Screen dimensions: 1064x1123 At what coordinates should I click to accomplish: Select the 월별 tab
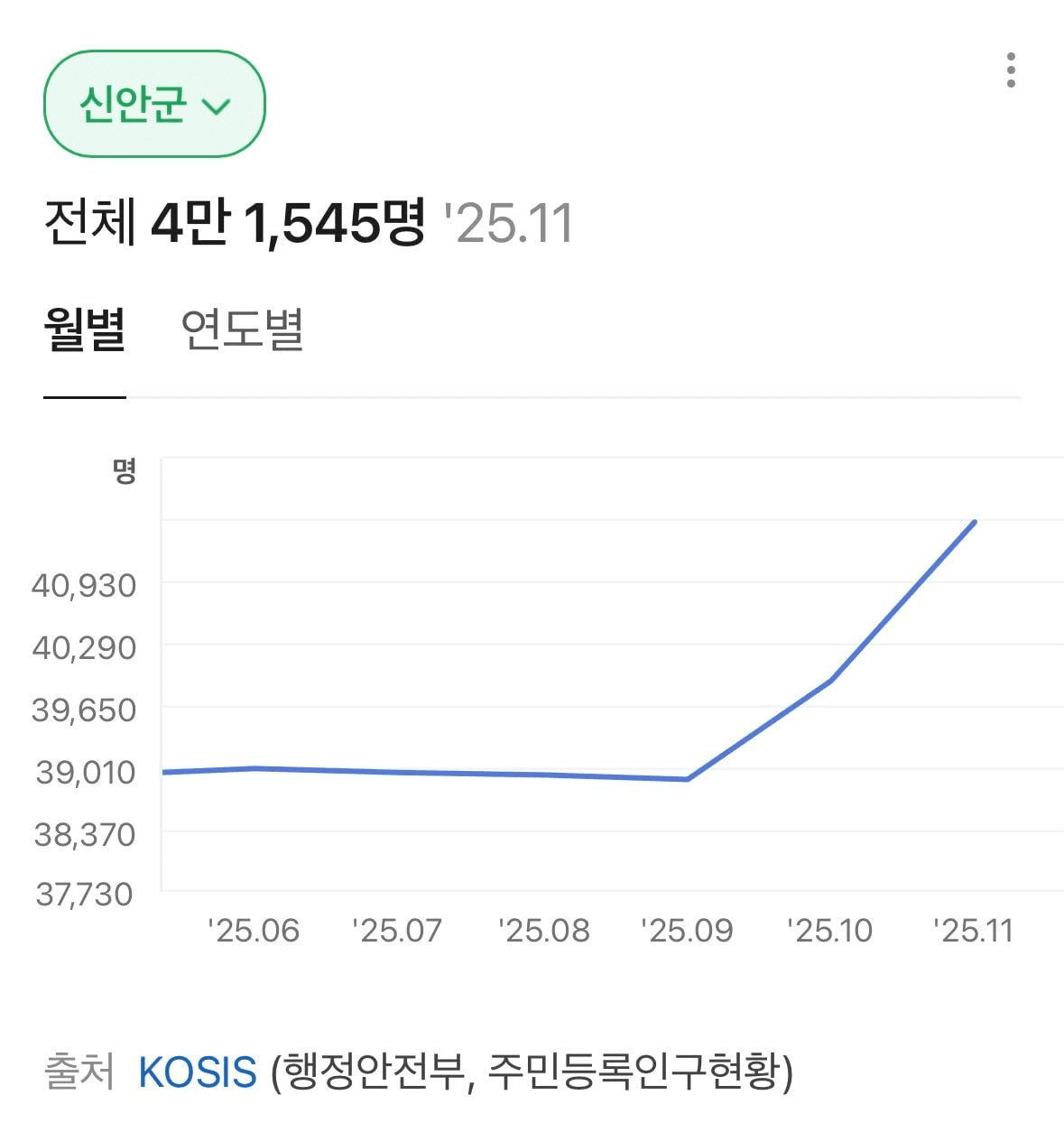click(85, 330)
